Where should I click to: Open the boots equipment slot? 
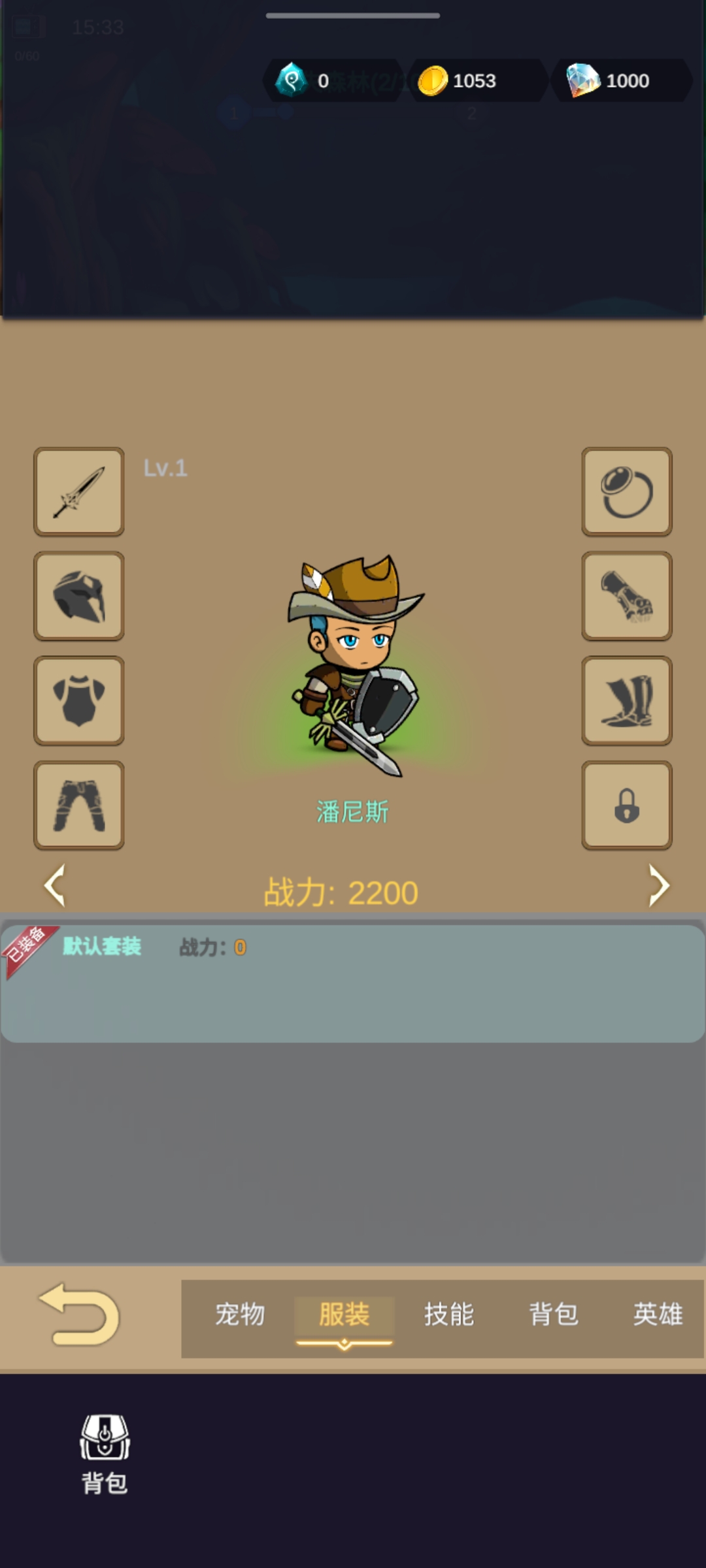626,700
